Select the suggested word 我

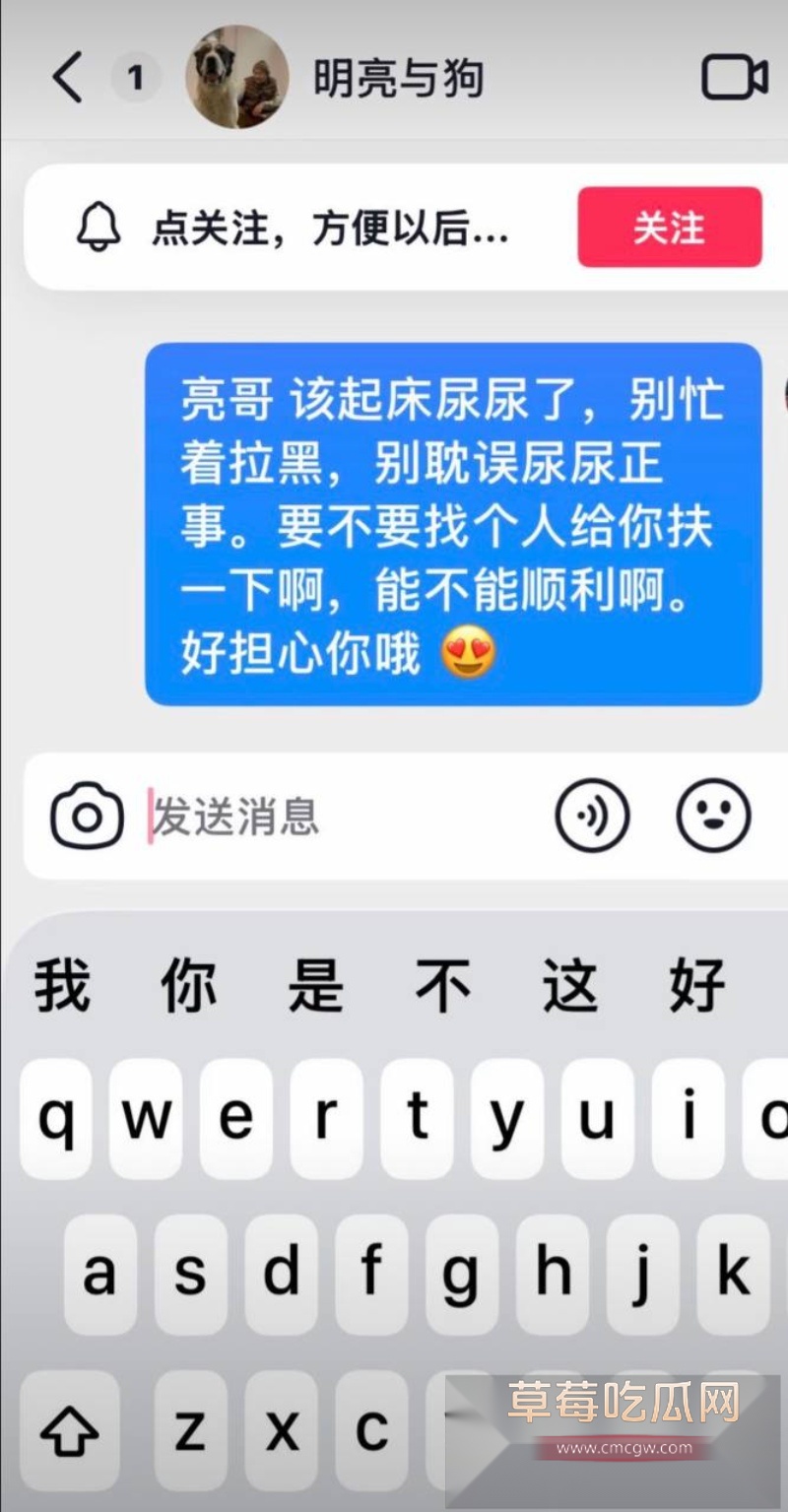pos(63,986)
